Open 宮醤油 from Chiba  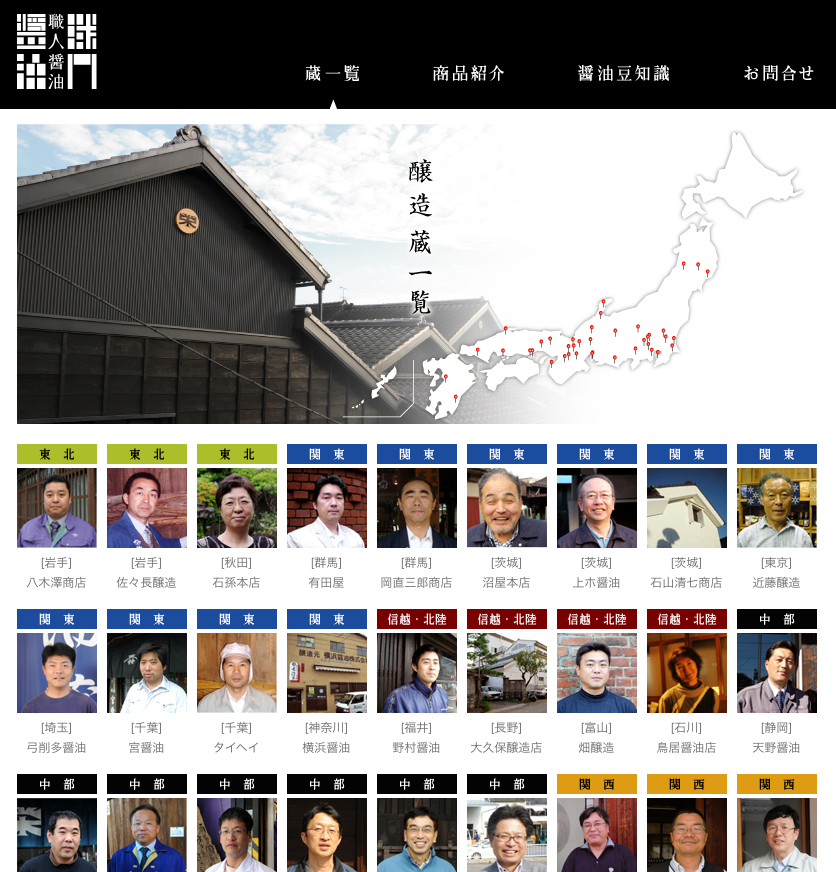coord(147,673)
